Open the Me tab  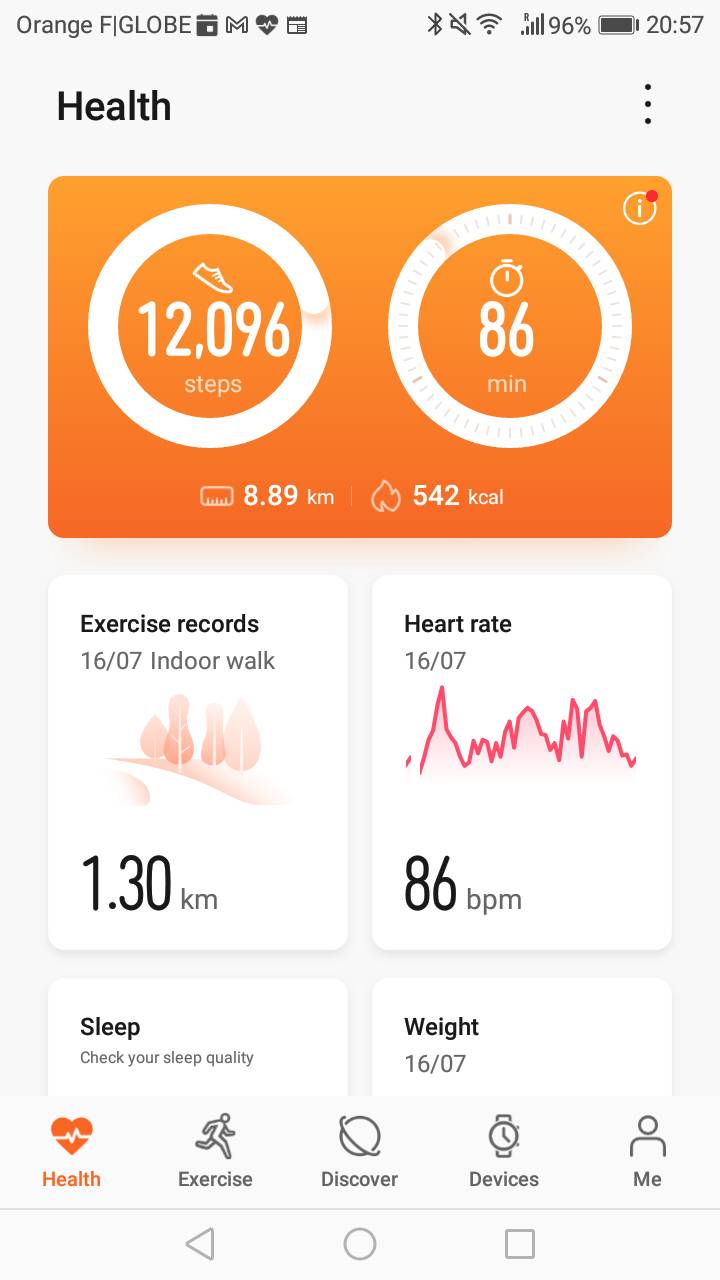click(x=648, y=1151)
